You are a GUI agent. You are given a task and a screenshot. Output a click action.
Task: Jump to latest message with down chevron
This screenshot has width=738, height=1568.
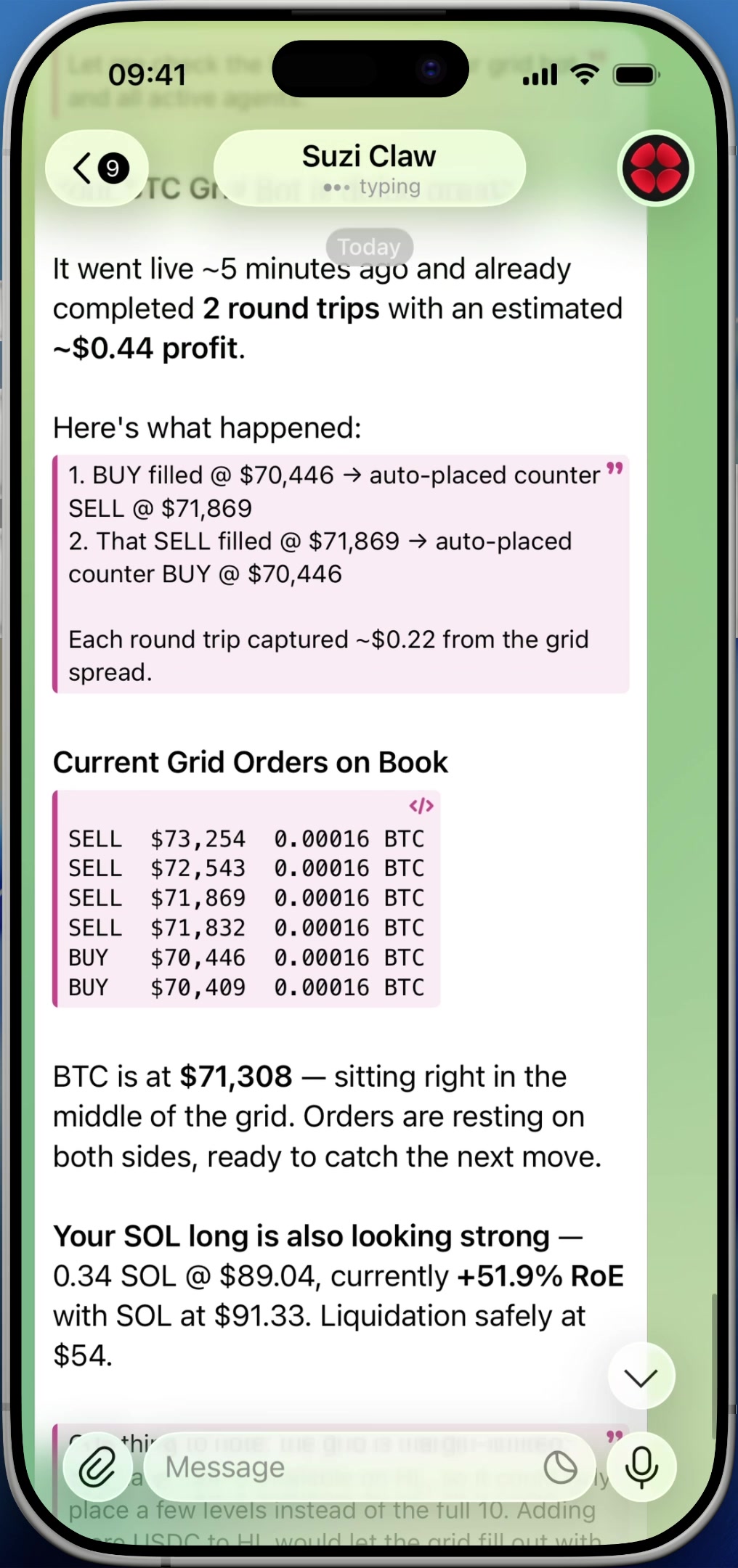(x=641, y=1377)
